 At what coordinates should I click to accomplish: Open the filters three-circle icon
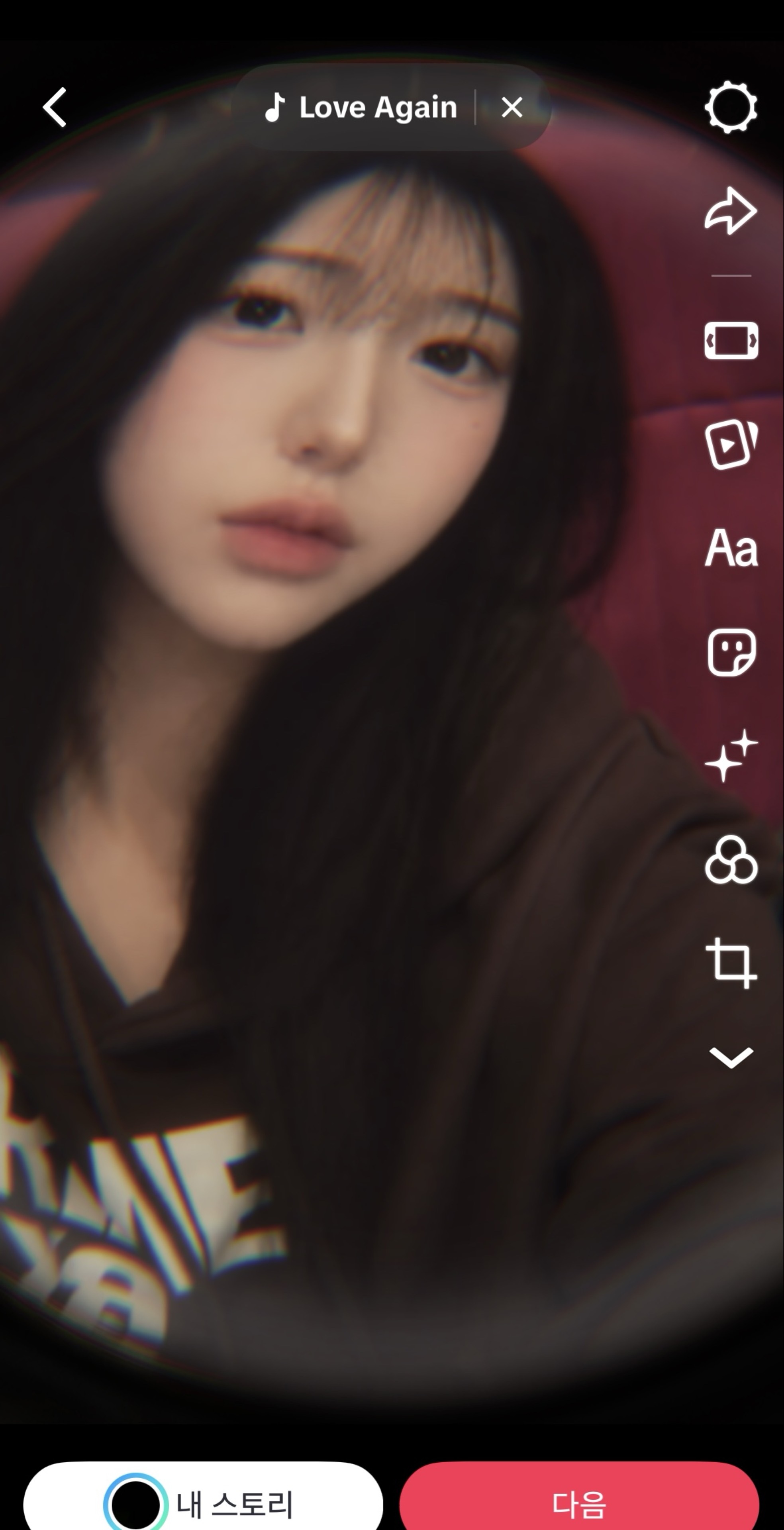point(731,860)
